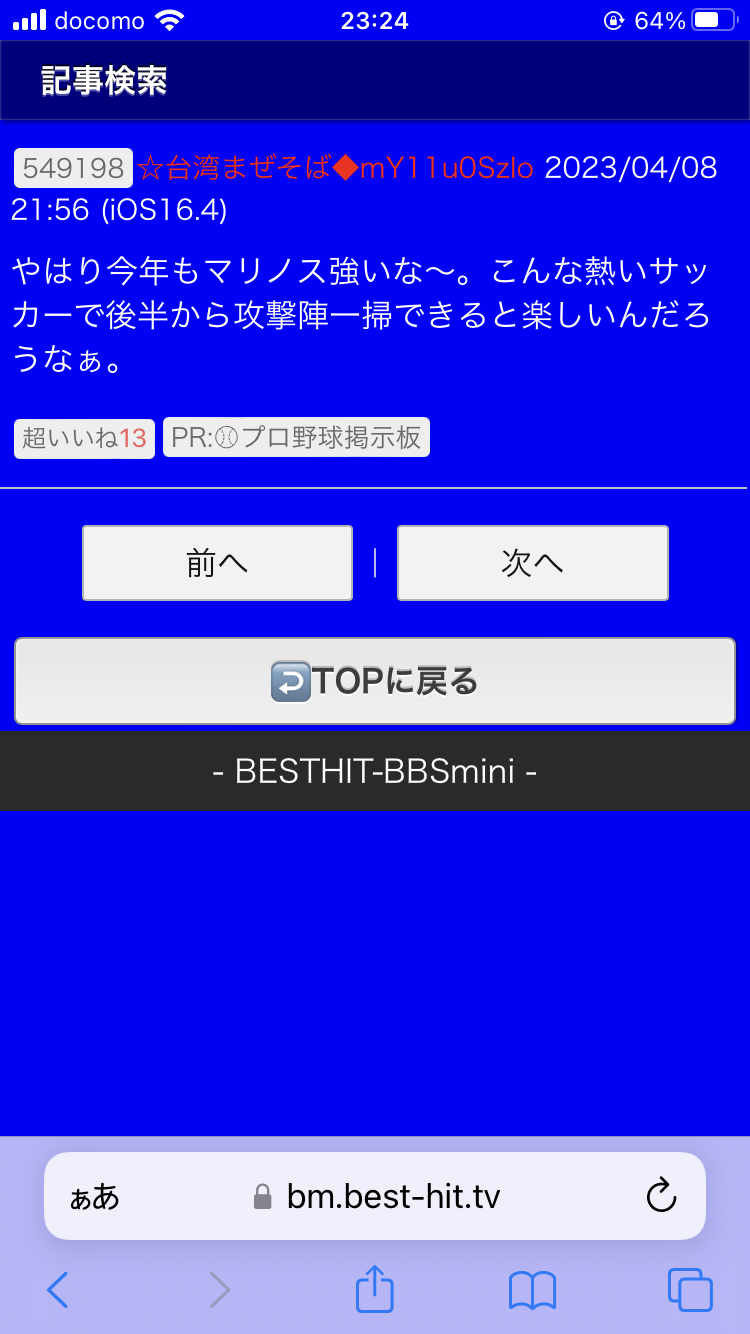This screenshot has height=1334, width=750.
Task: Open Safari bookmarks
Action: pyautogui.click(x=532, y=1290)
